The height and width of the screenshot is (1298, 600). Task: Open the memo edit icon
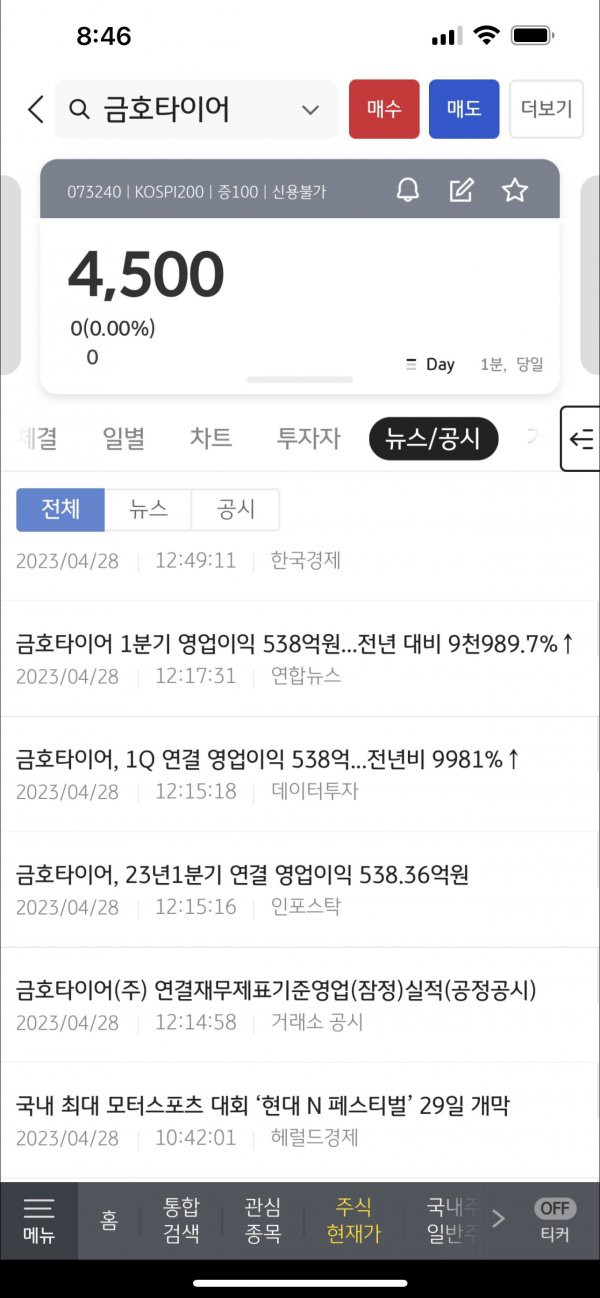(461, 190)
